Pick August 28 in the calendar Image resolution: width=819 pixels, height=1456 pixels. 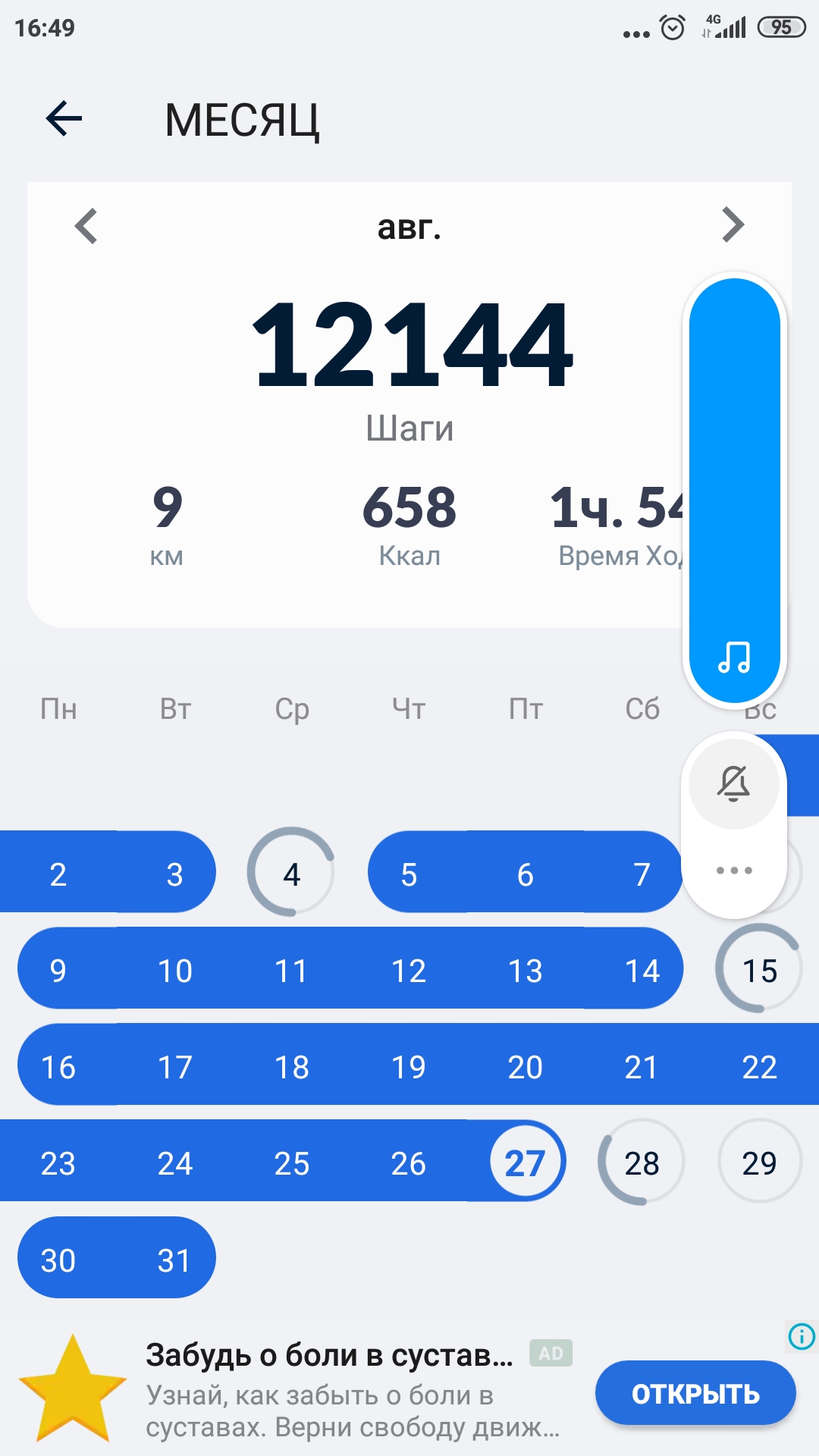click(x=642, y=1163)
